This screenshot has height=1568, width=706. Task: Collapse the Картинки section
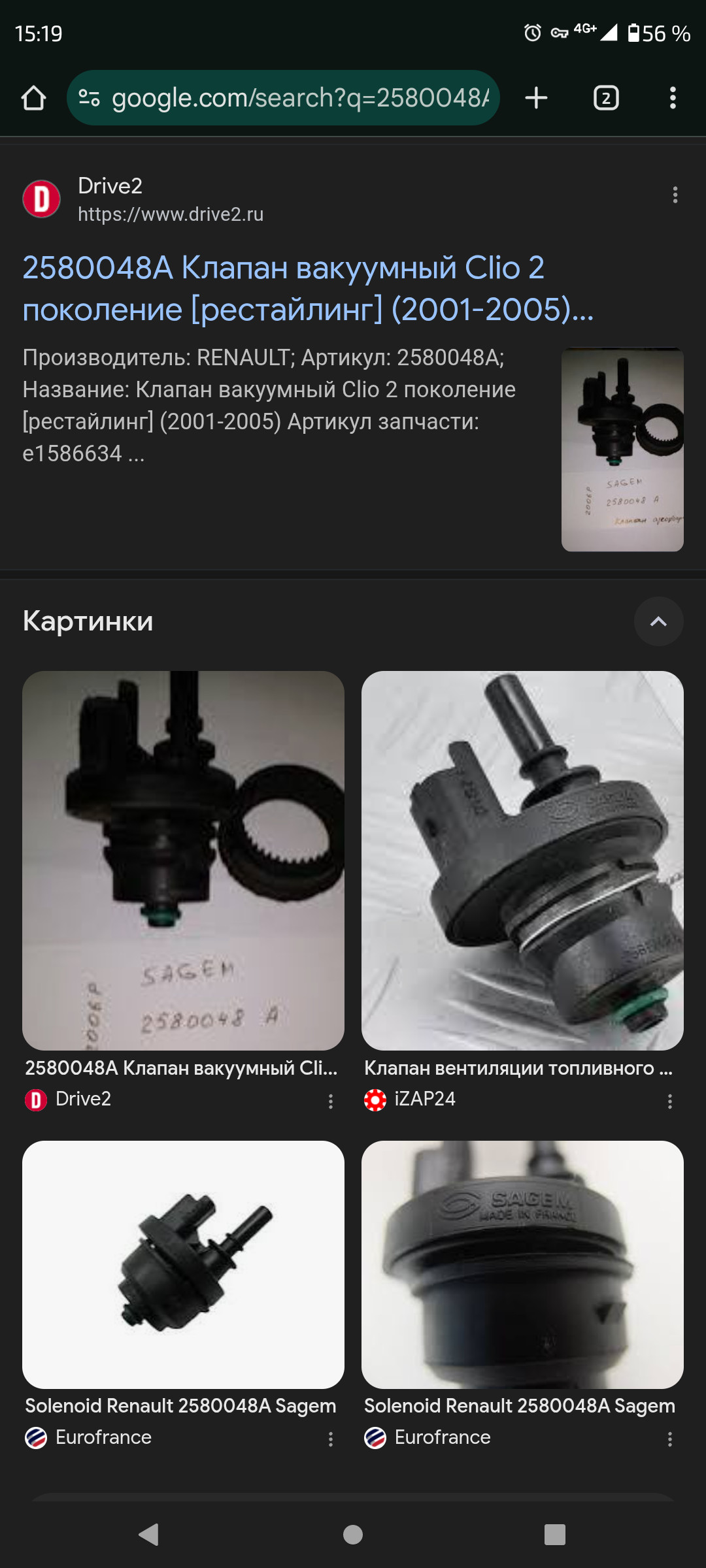click(658, 621)
